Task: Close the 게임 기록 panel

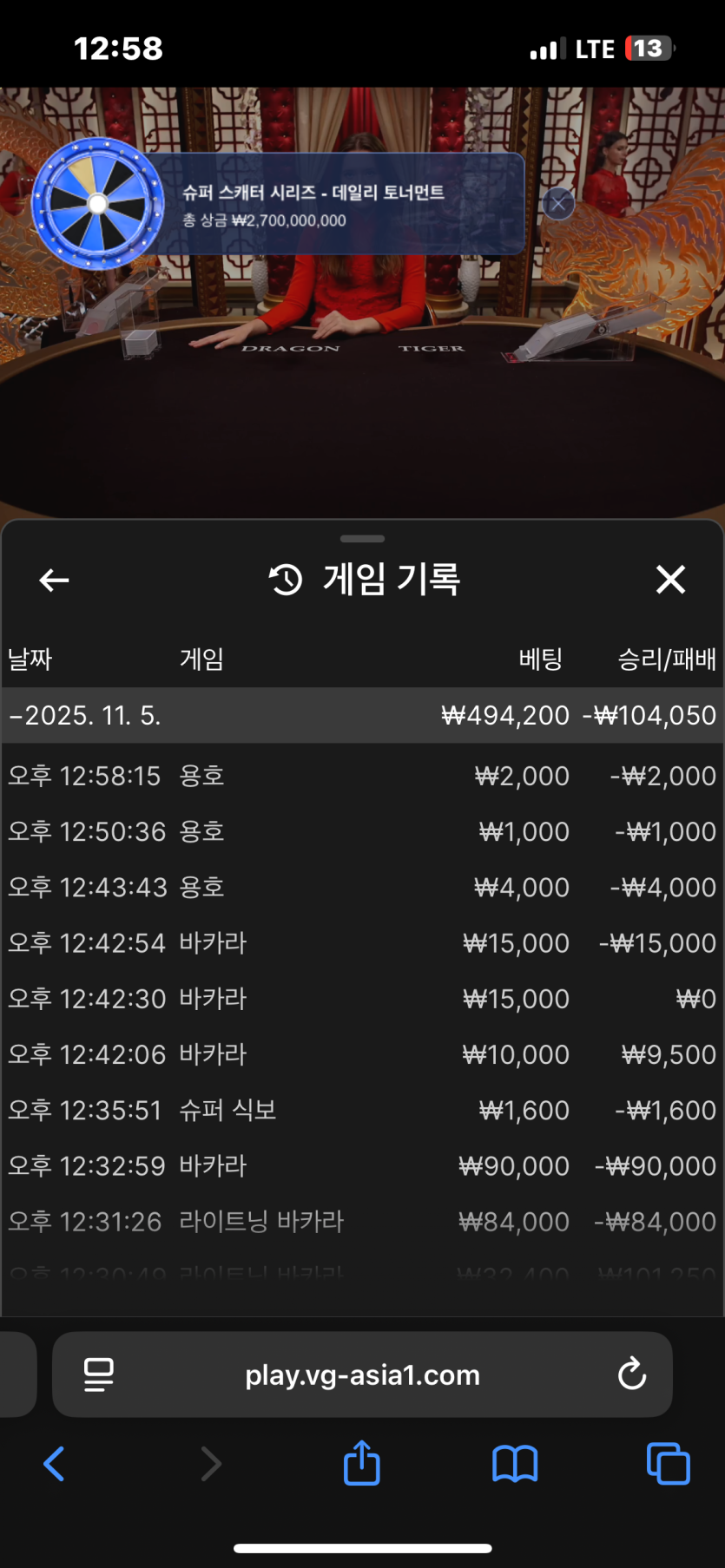Action: [x=670, y=580]
